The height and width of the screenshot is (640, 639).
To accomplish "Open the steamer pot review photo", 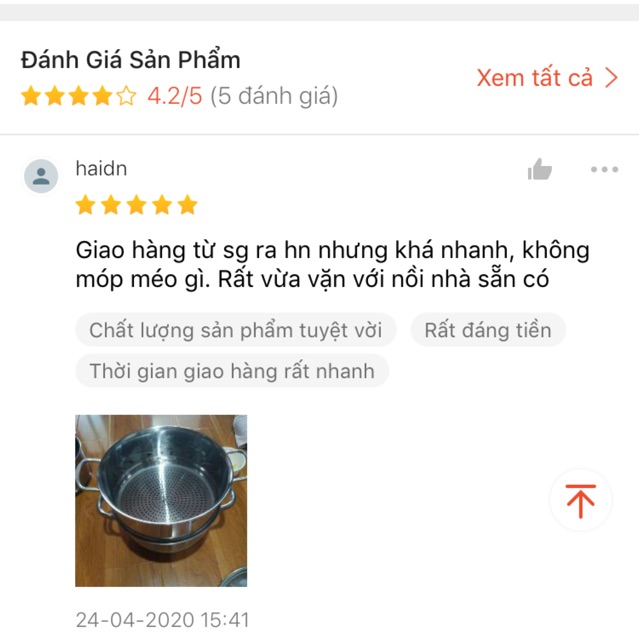I will pyautogui.click(x=161, y=500).
